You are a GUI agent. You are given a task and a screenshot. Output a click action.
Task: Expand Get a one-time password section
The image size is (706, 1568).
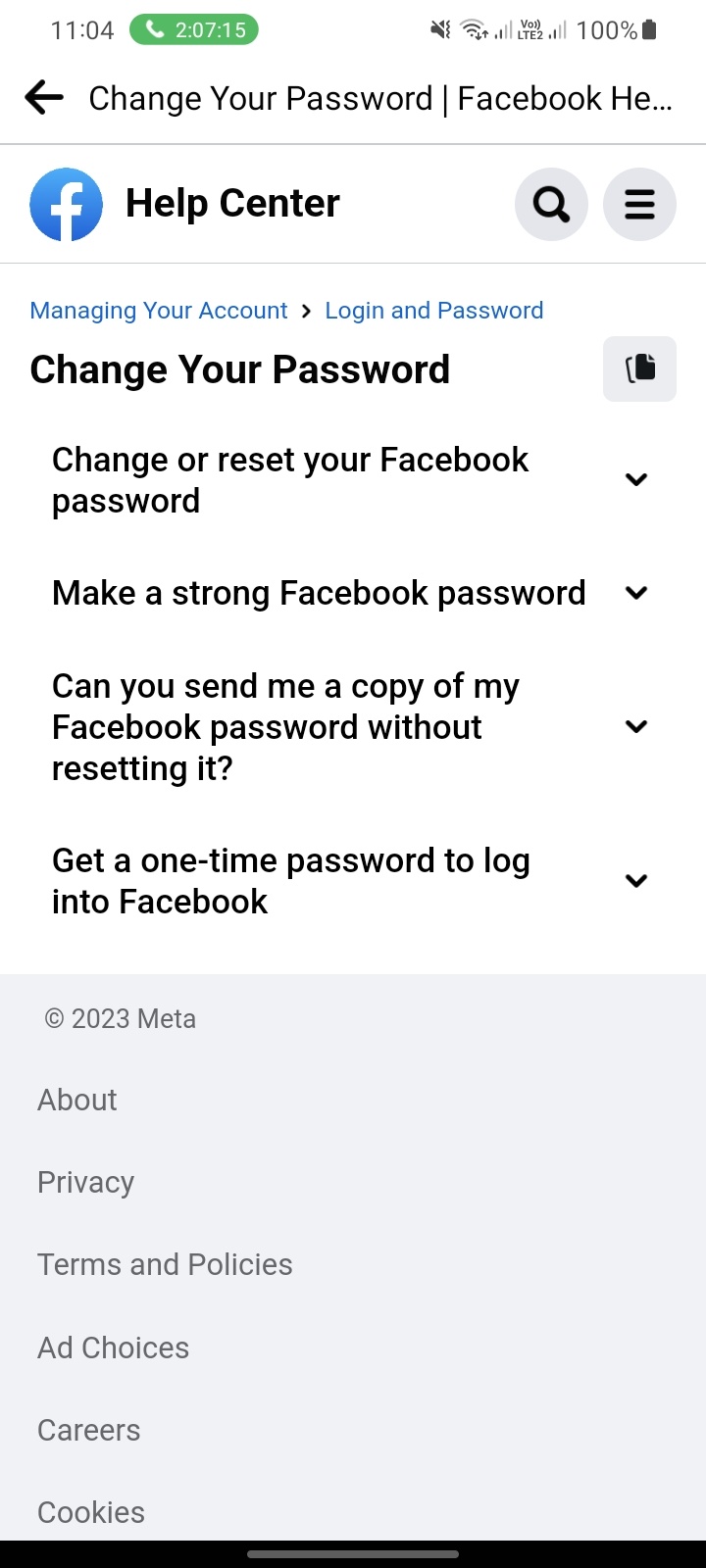[x=353, y=881]
